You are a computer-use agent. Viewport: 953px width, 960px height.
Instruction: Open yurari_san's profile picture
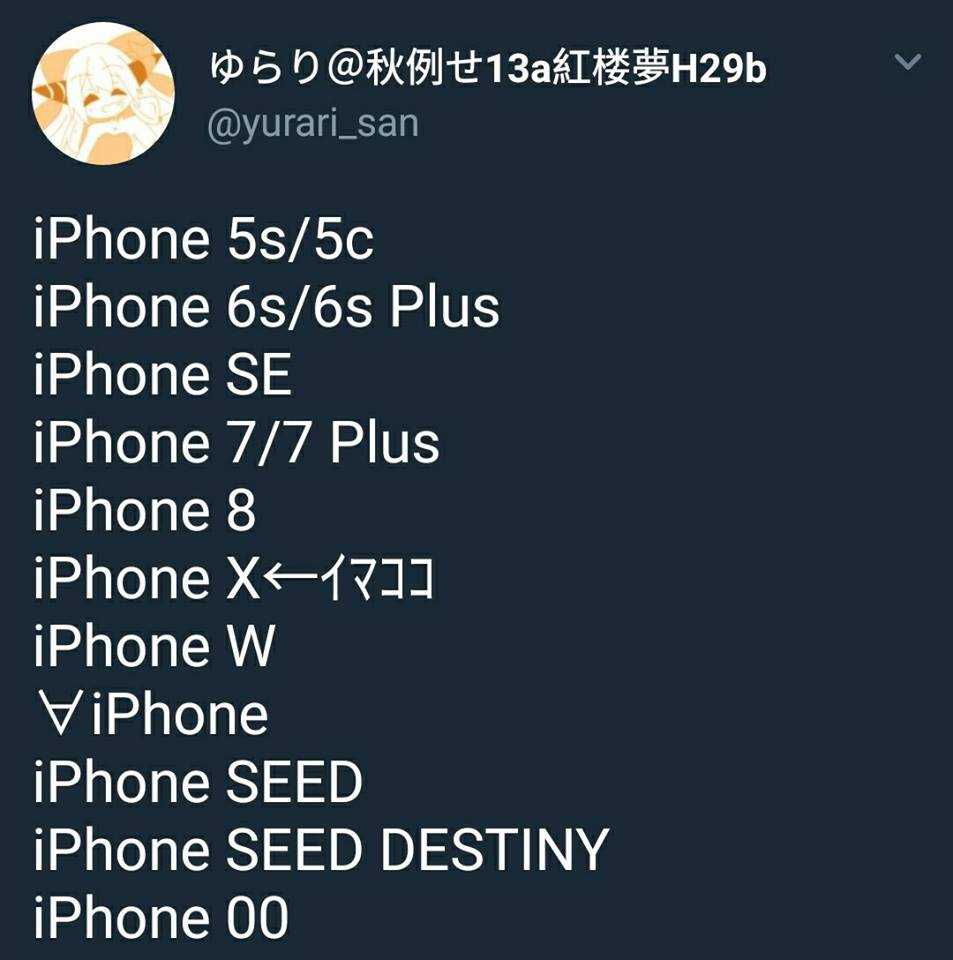[103, 93]
